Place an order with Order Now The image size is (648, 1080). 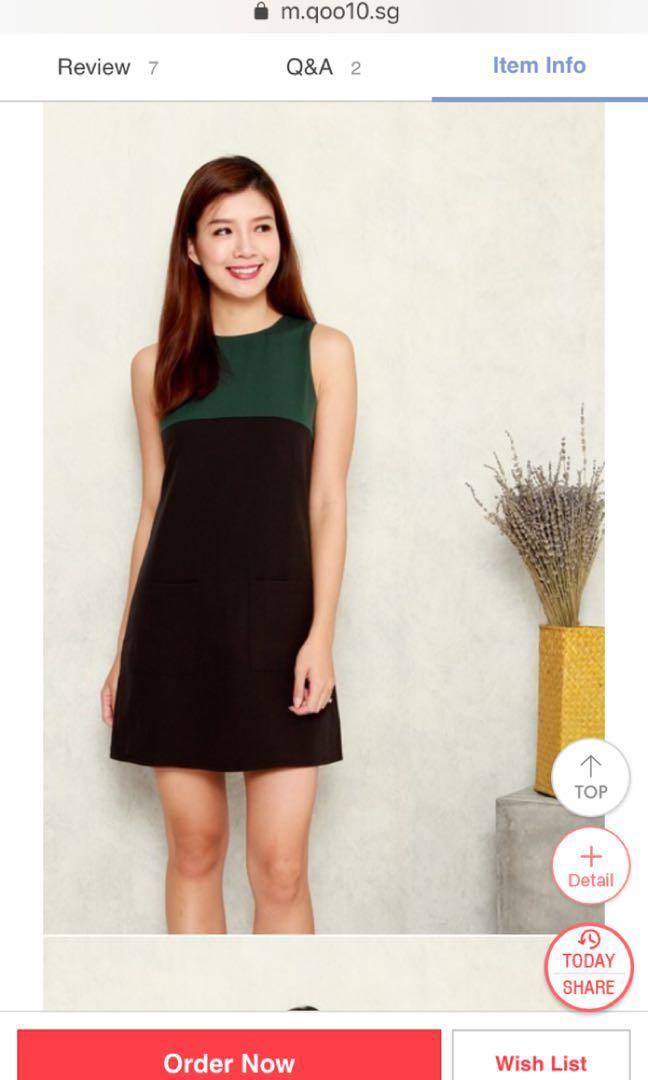229,1061
